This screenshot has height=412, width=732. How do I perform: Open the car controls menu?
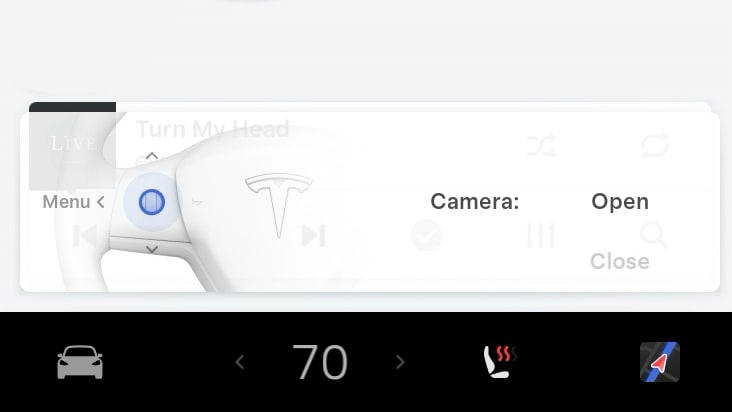click(x=80, y=362)
